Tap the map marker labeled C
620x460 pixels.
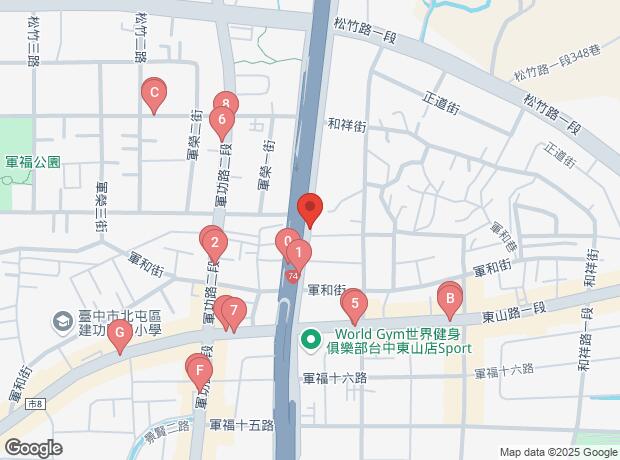tap(153, 96)
